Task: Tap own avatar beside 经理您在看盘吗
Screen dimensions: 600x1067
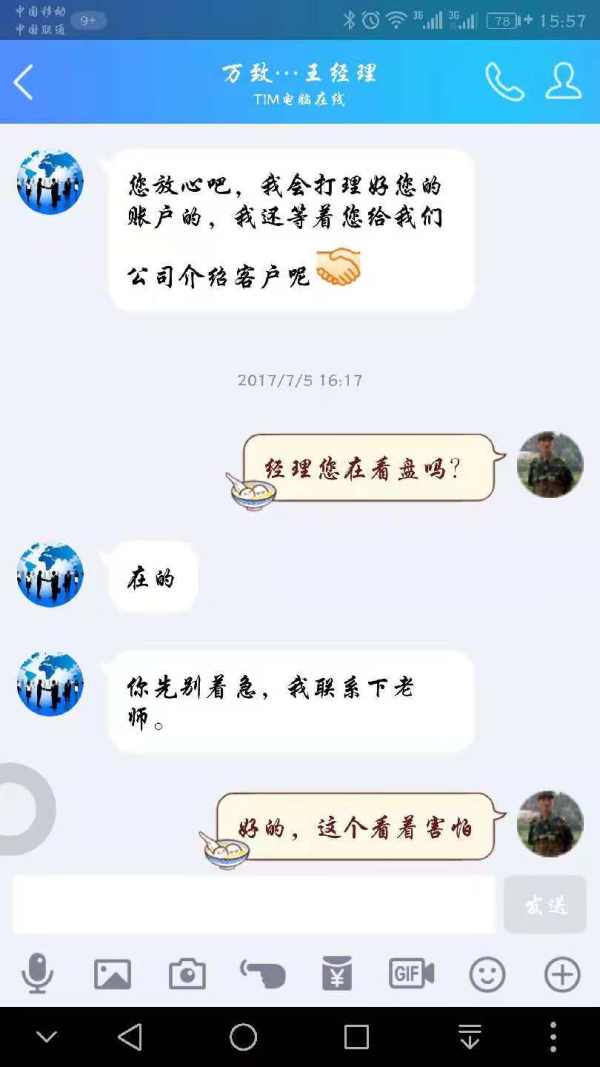Action: click(x=550, y=465)
